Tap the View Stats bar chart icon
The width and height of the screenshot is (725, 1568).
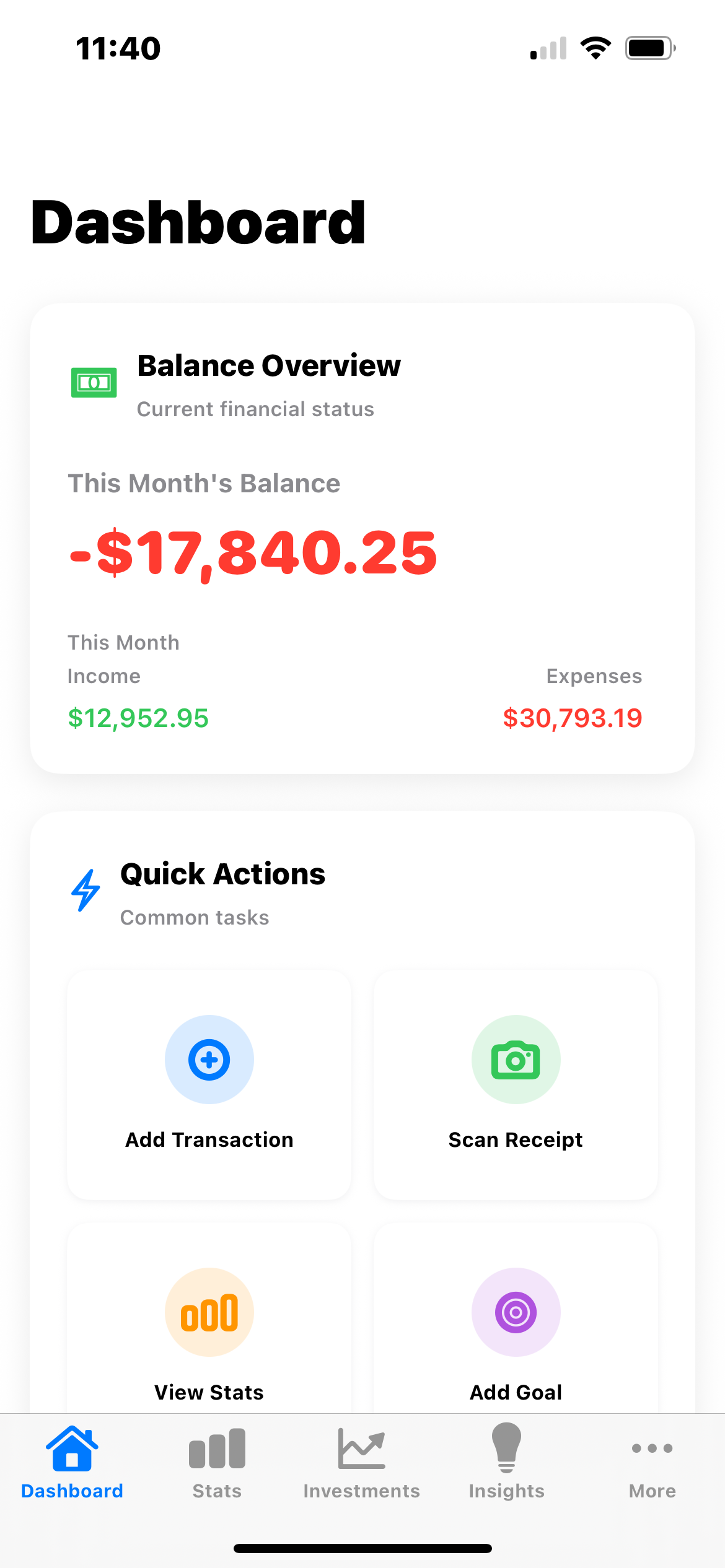coord(209,1313)
